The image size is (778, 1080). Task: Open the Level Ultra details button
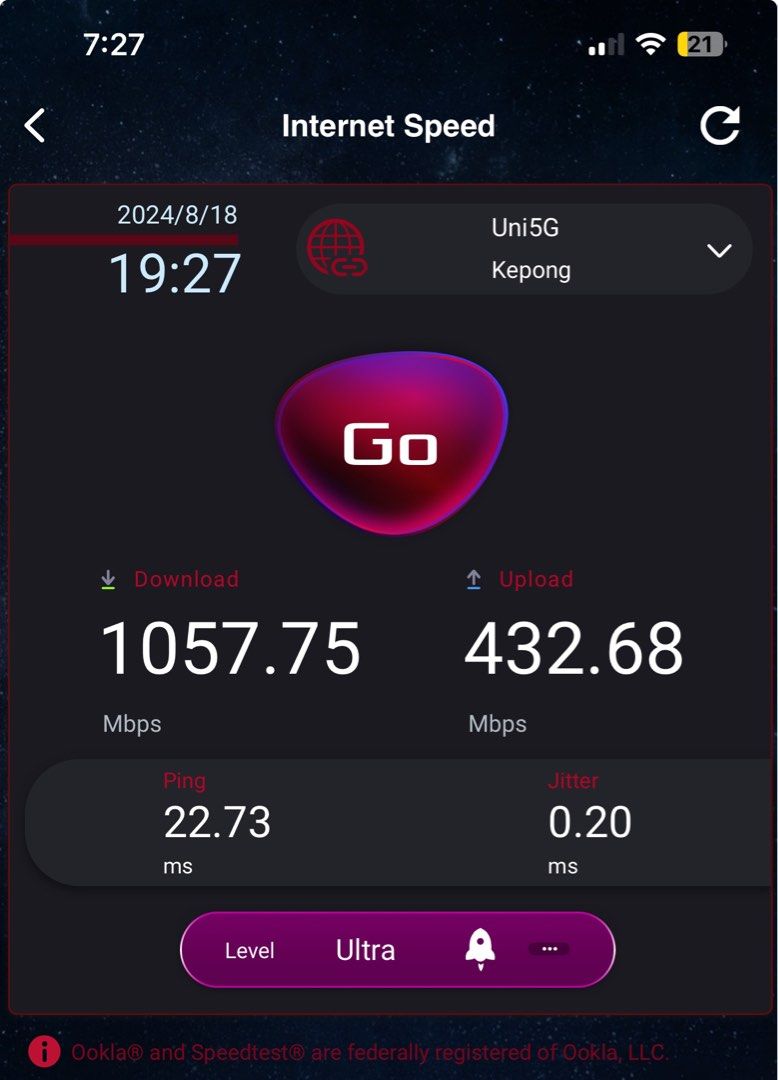397,949
